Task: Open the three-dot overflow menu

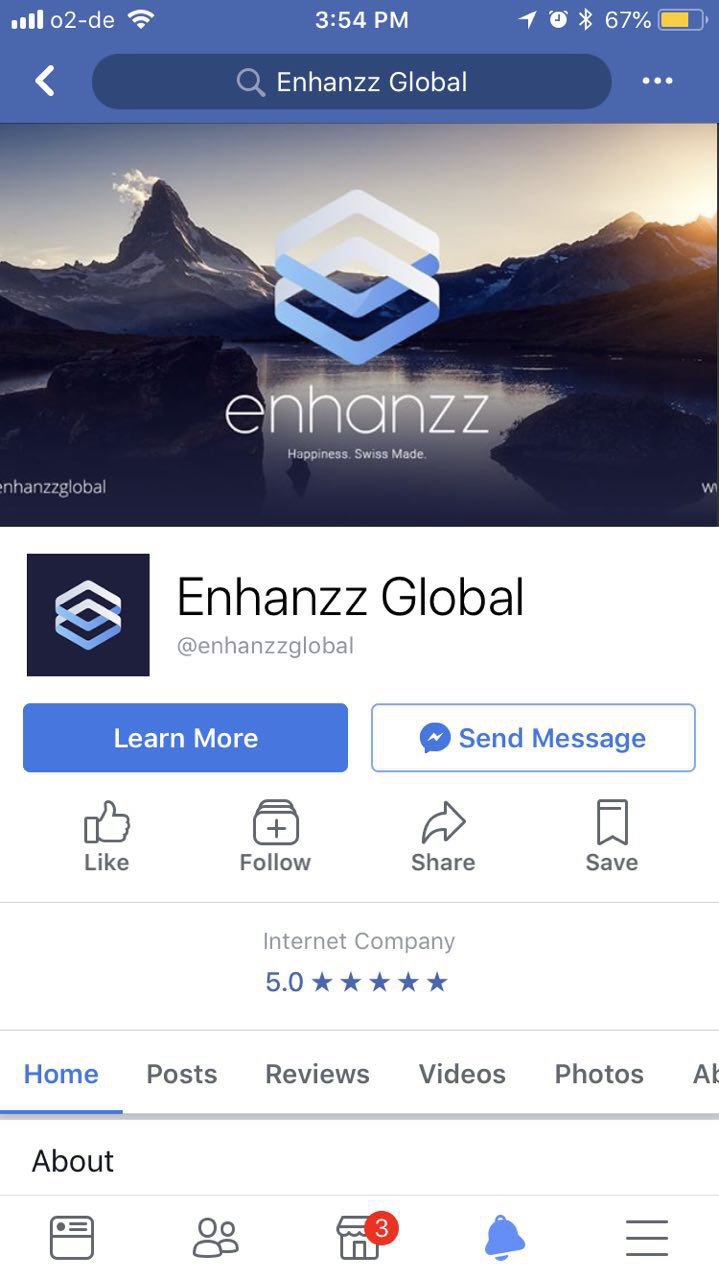Action: pos(657,81)
